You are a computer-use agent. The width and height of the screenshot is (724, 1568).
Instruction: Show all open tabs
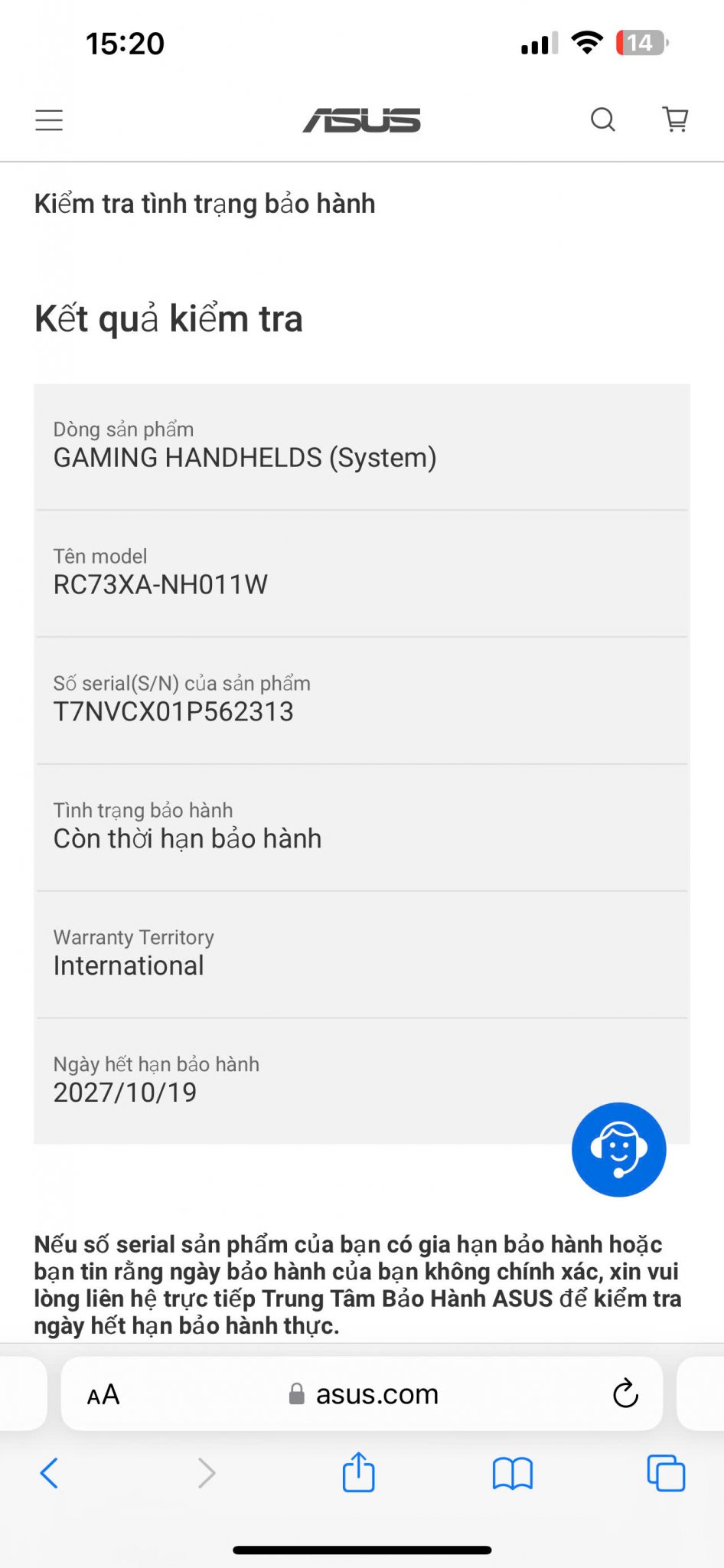666,1473
